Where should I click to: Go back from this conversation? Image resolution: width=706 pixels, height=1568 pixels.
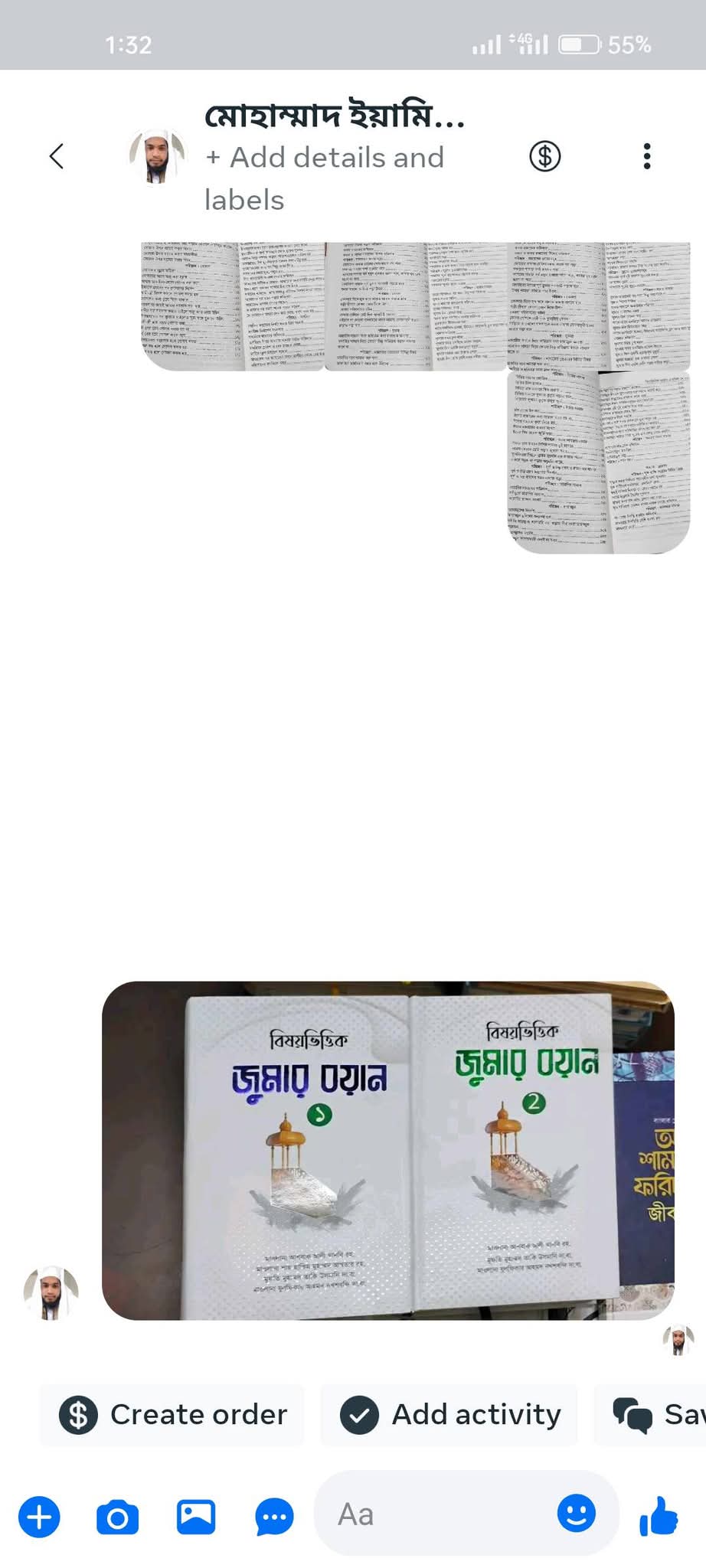point(57,156)
